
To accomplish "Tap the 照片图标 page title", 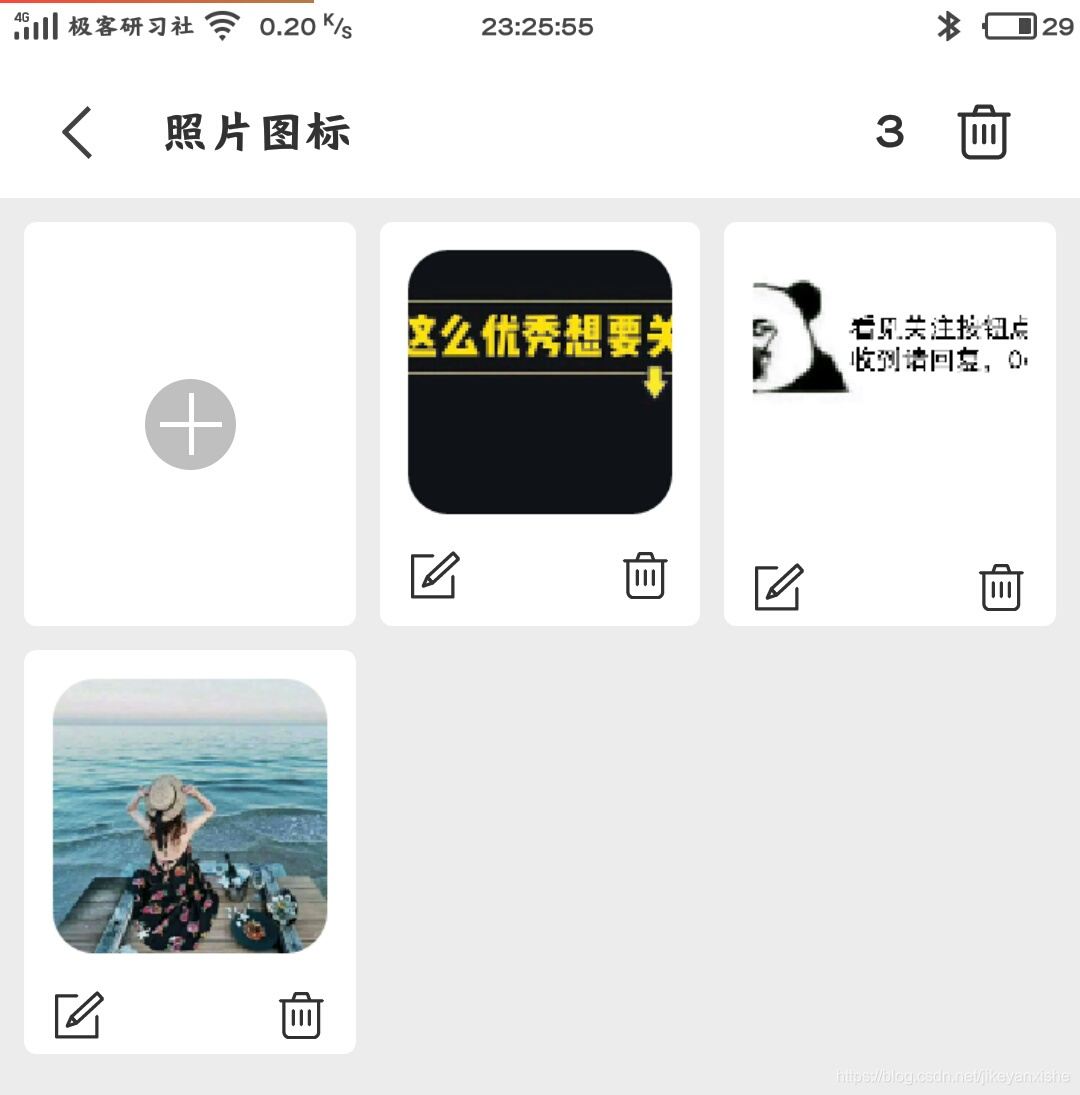I will tap(257, 133).
